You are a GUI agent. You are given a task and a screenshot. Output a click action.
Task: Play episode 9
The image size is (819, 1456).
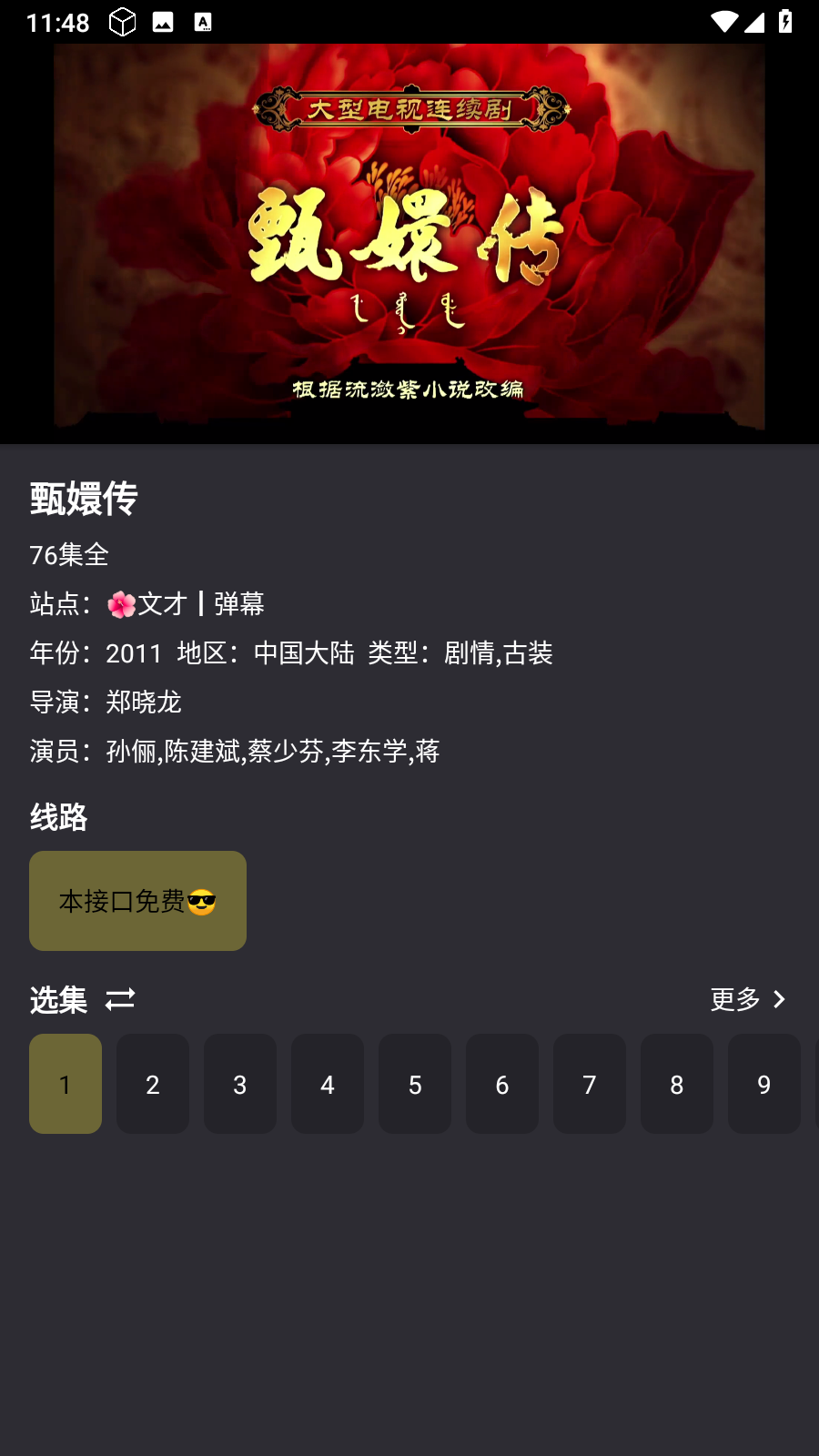764,1084
